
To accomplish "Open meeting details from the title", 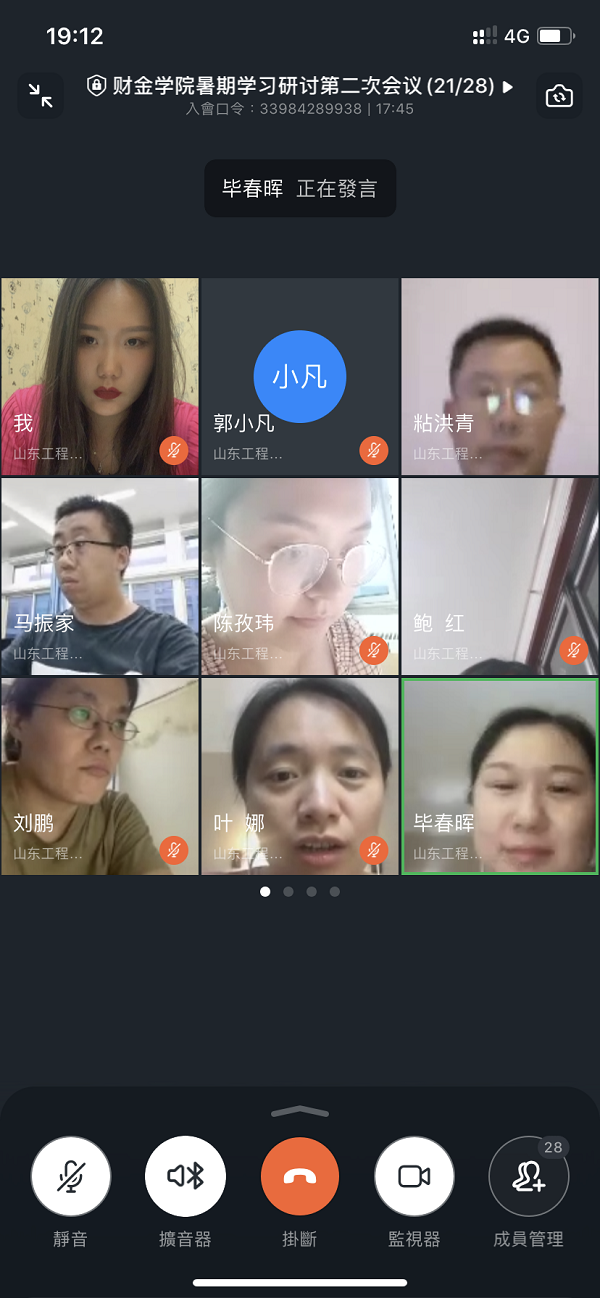I will (x=300, y=87).
